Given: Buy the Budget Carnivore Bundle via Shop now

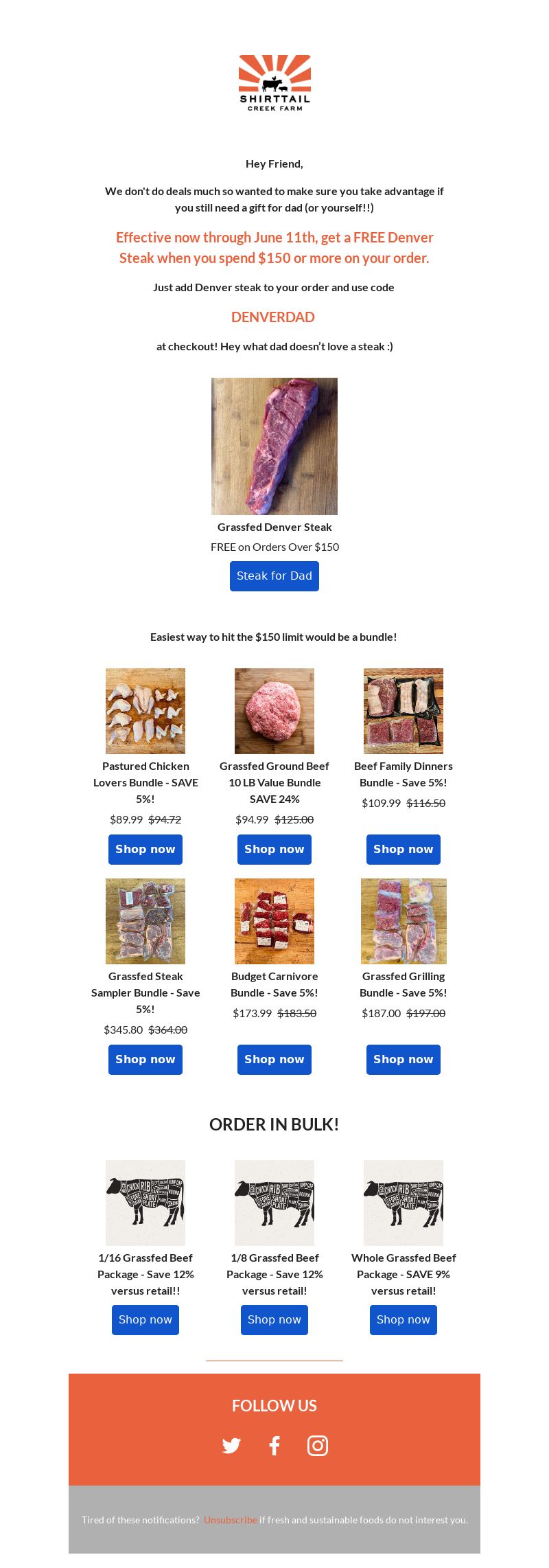Looking at the screenshot, I should [x=274, y=1060].
